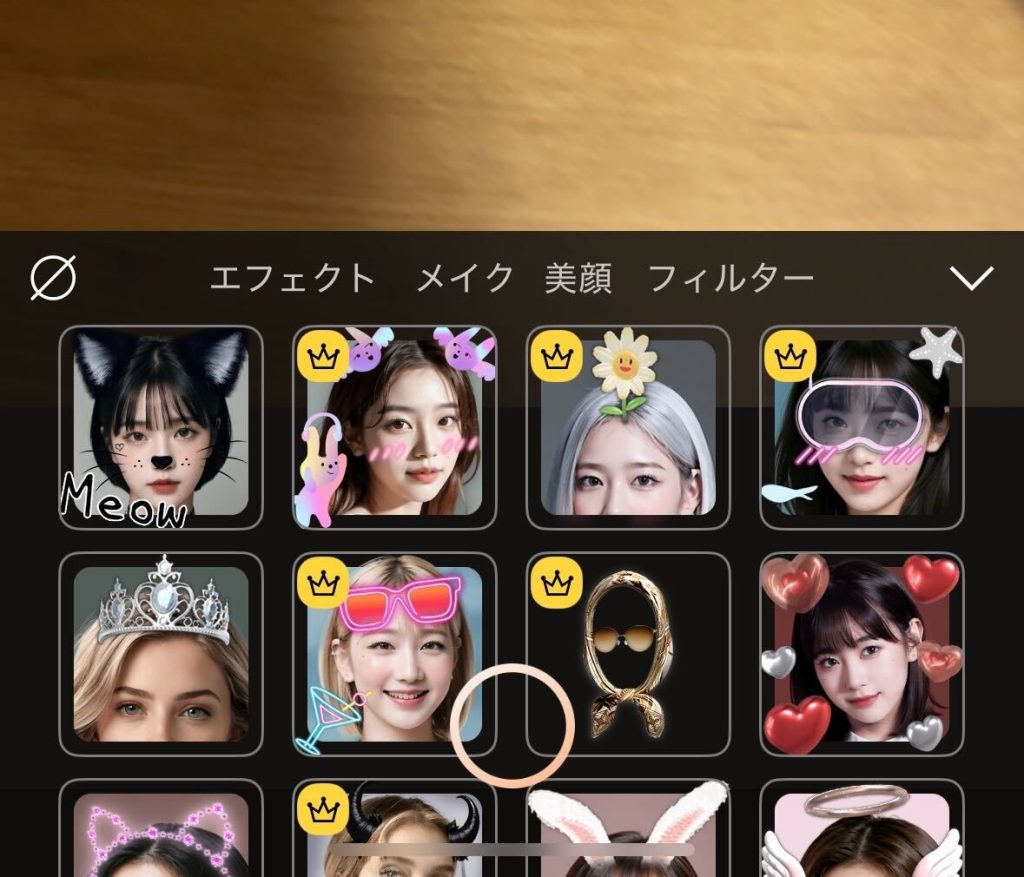Apply the red and silver hearts effect

click(862, 654)
